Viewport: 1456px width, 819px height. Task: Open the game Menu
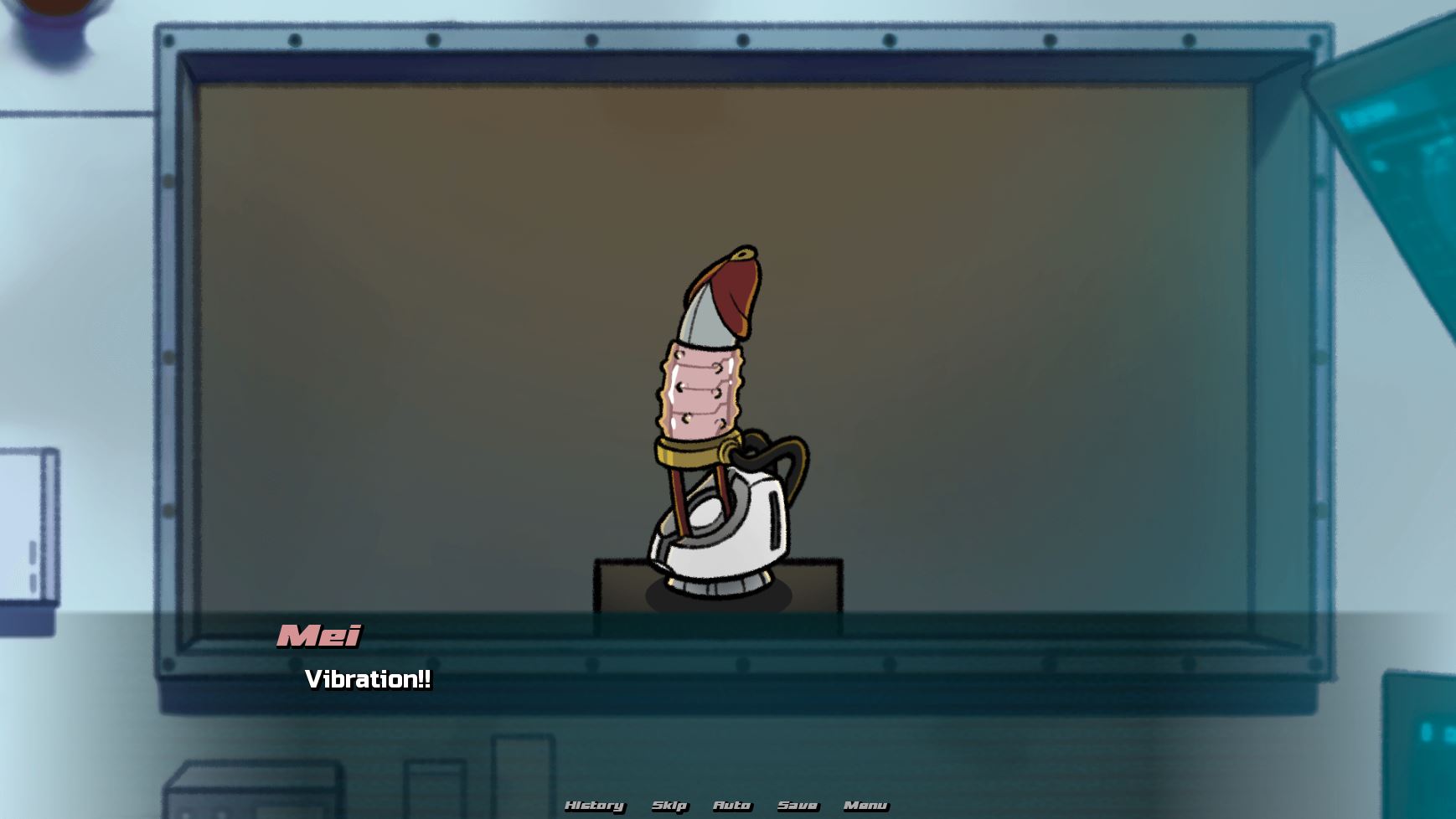tap(865, 805)
